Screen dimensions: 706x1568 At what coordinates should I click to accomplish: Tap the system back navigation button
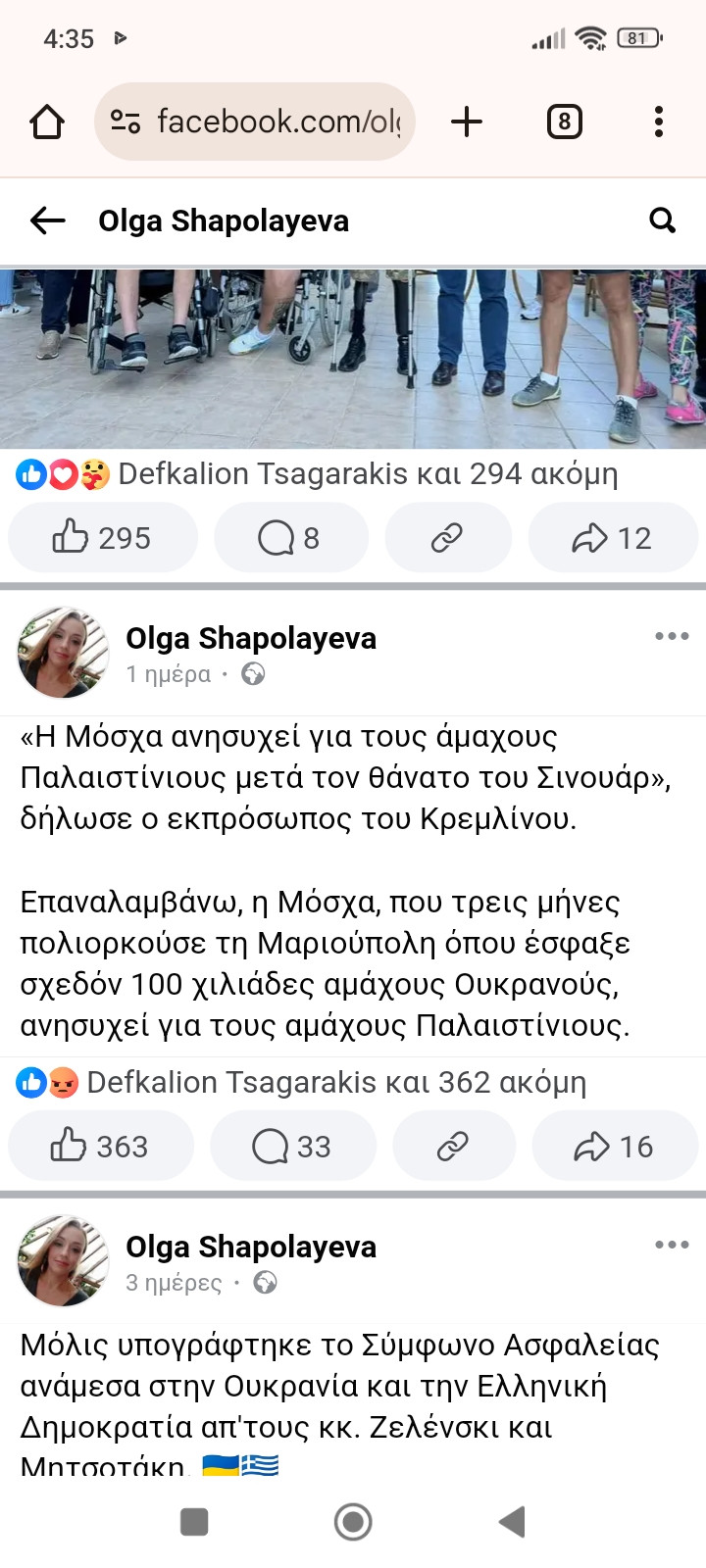(x=512, y=1522)
